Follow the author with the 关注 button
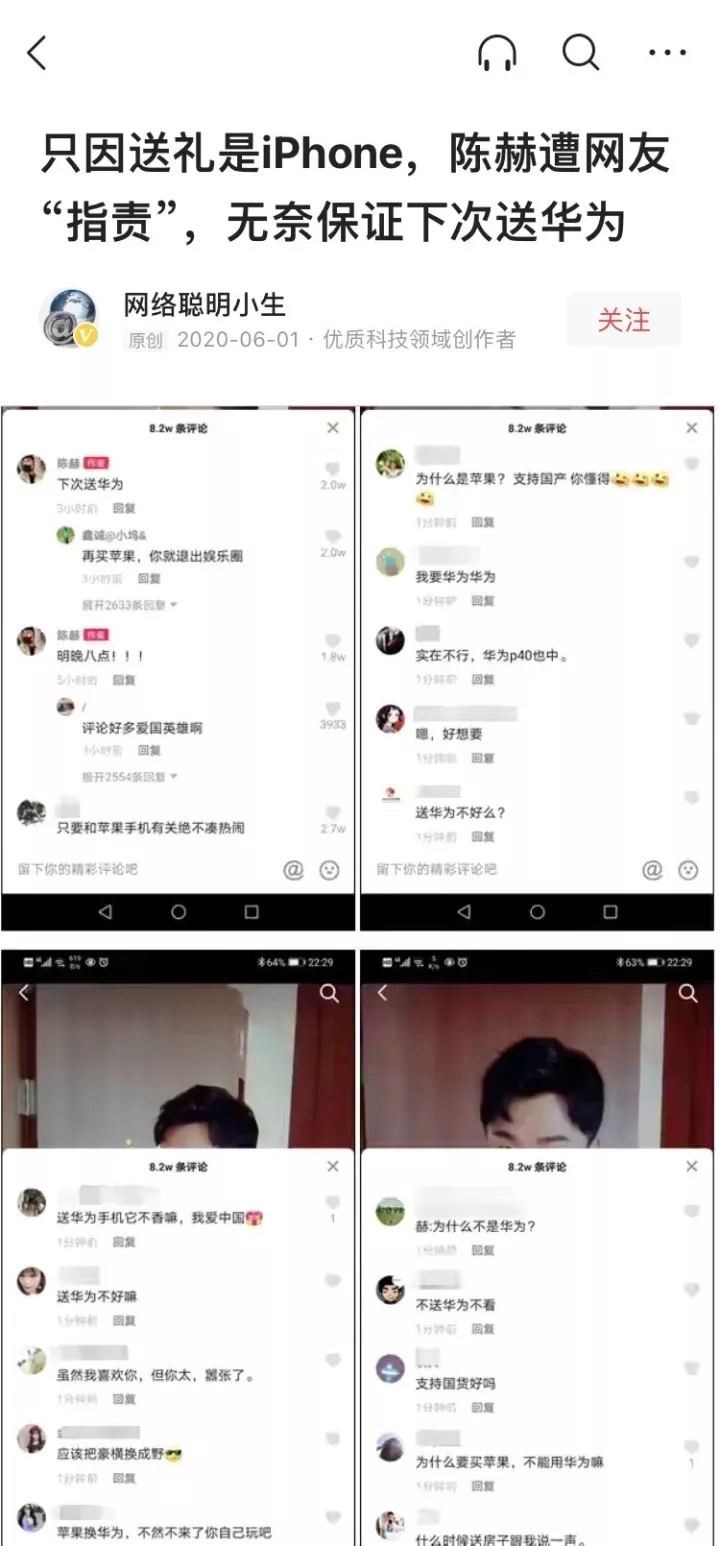 click(623, 320)
